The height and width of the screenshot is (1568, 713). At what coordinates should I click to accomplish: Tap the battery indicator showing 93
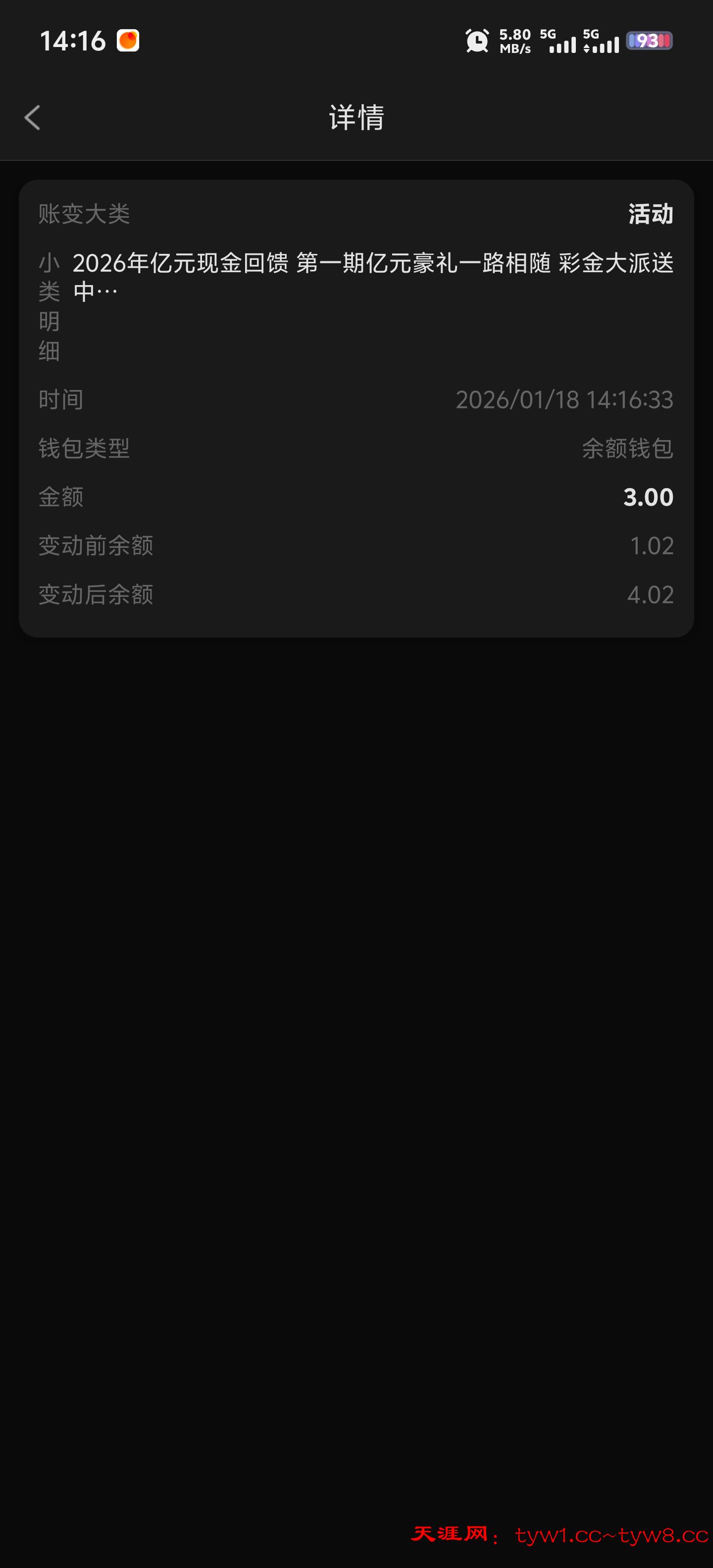point(649,40)
